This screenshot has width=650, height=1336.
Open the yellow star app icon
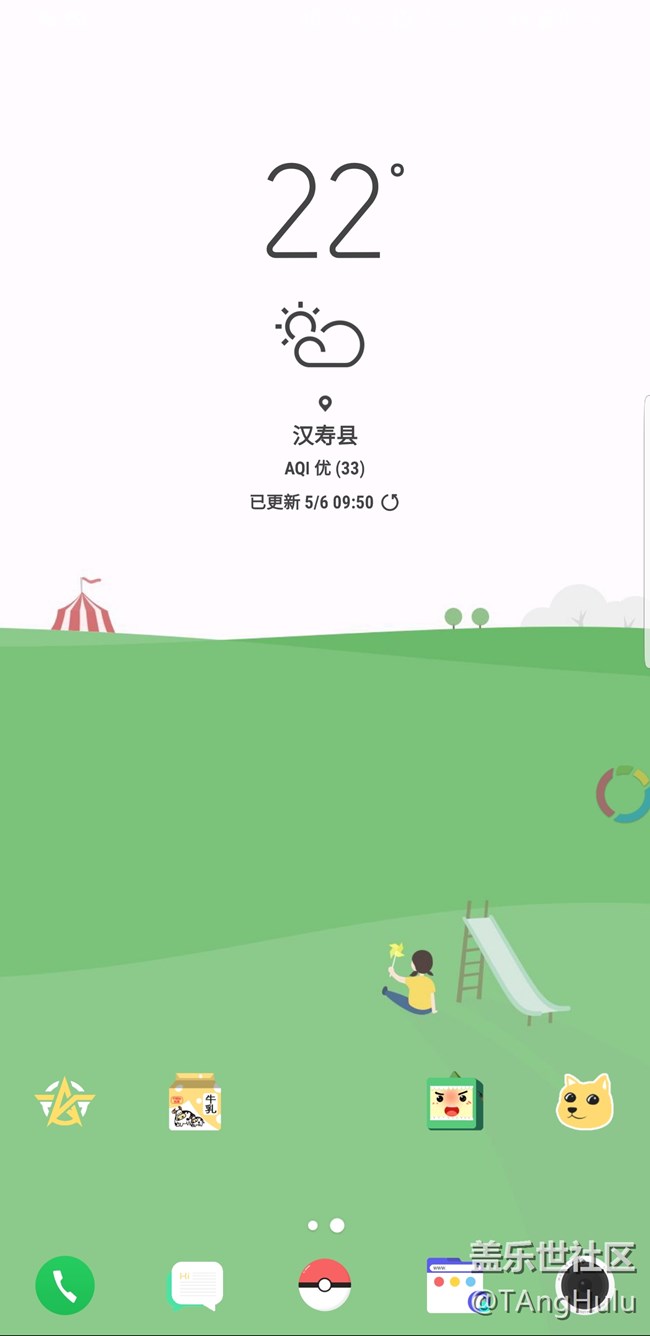(65, 1102)
